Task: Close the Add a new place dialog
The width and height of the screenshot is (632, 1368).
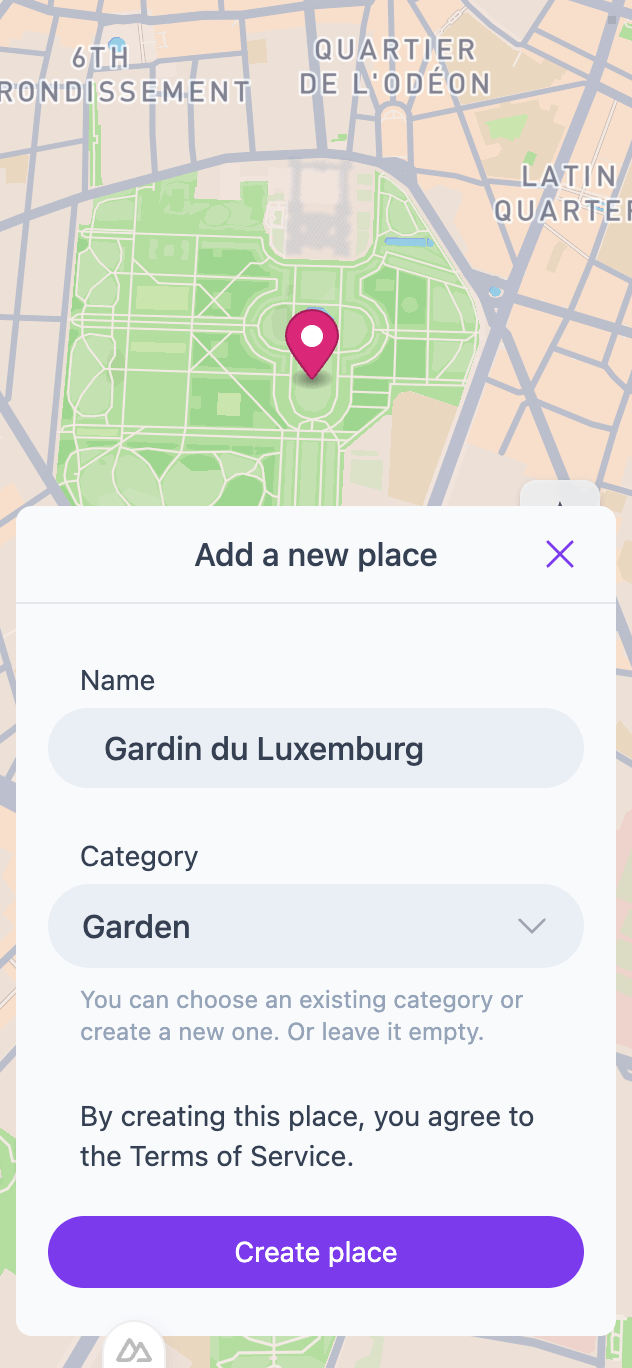Action: click(x=559, y=554)
